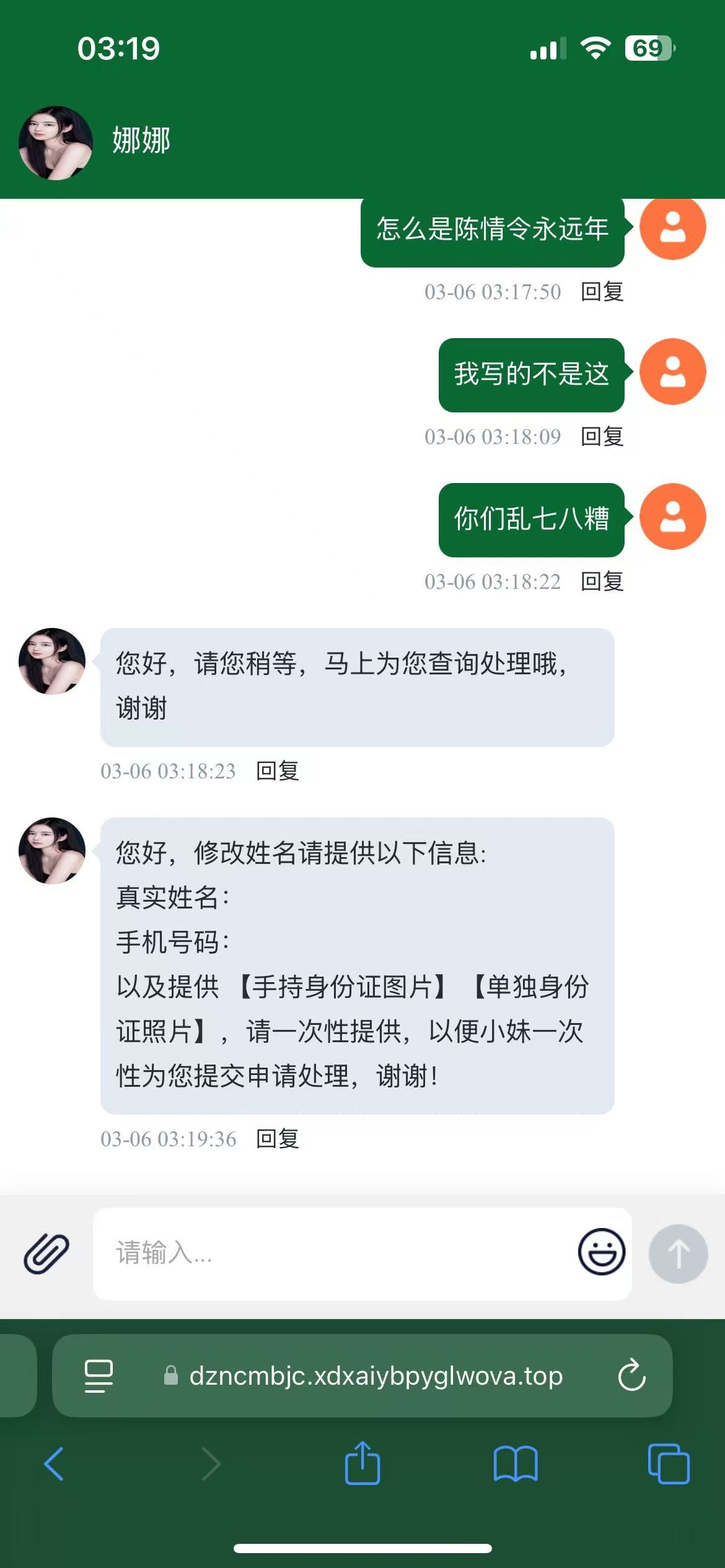Show open Safari tabs
The height and width of the screenshot is (1568, 725).
tap(668, 1464)
